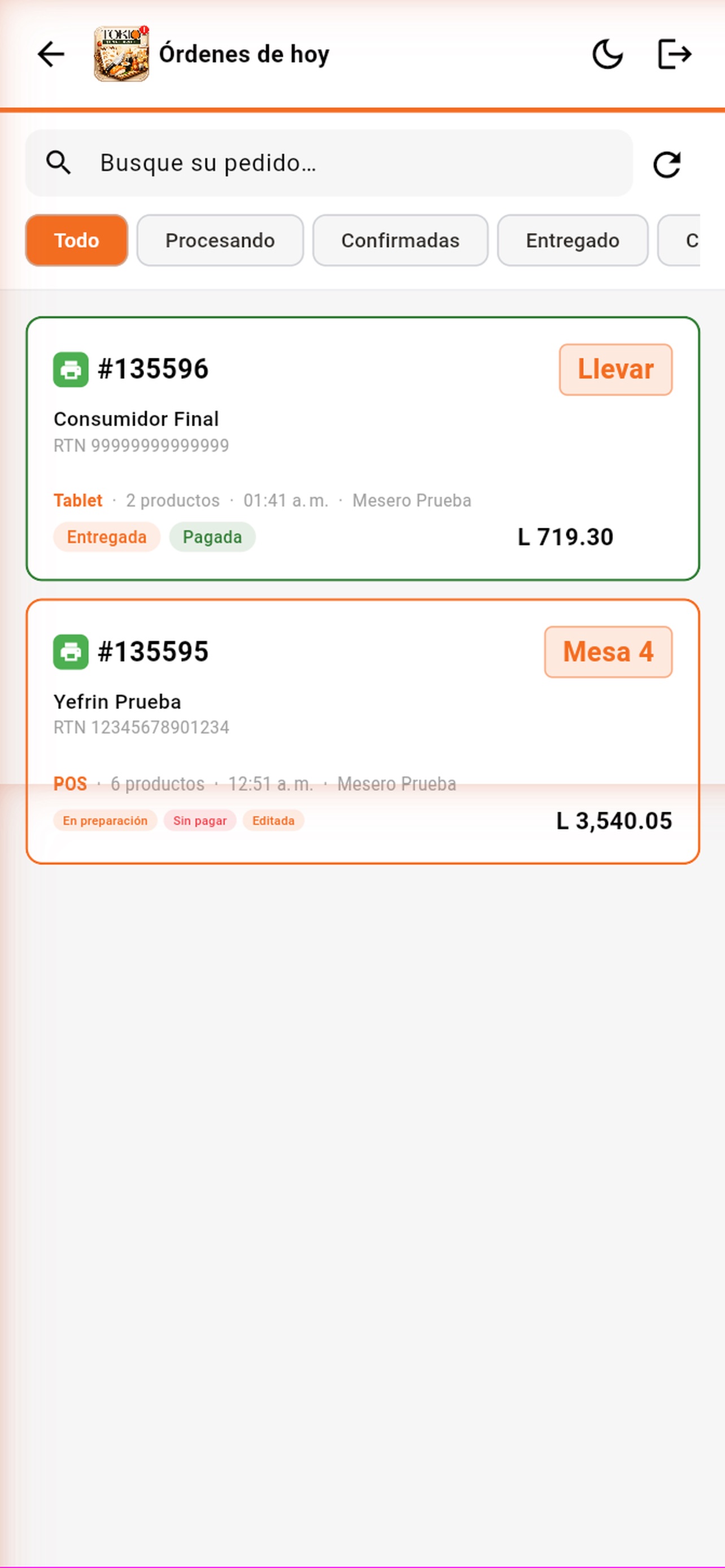Screen dimensions: 725x1568
Task: Go back with the arrow icon
Action: click(51, 54)
